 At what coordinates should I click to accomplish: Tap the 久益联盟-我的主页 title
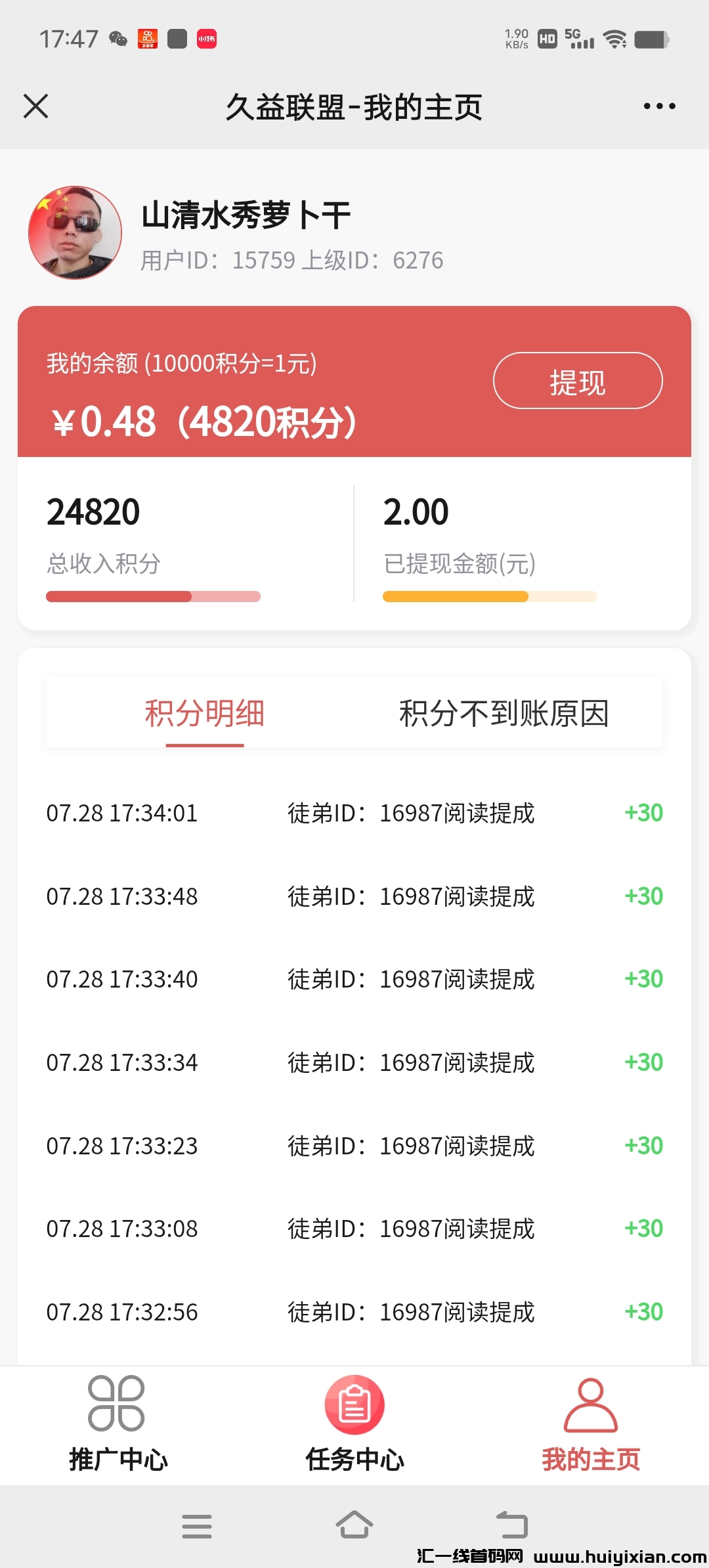354,106
